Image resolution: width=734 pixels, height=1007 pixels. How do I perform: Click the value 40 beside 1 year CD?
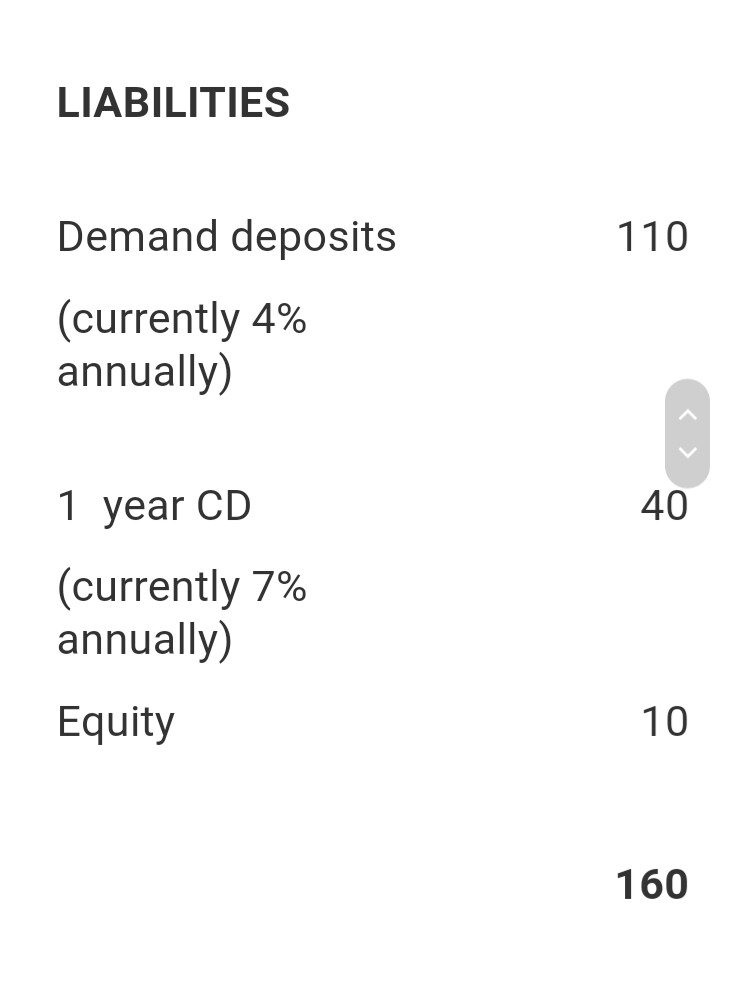pyautogui.click(x=663, y=505)
